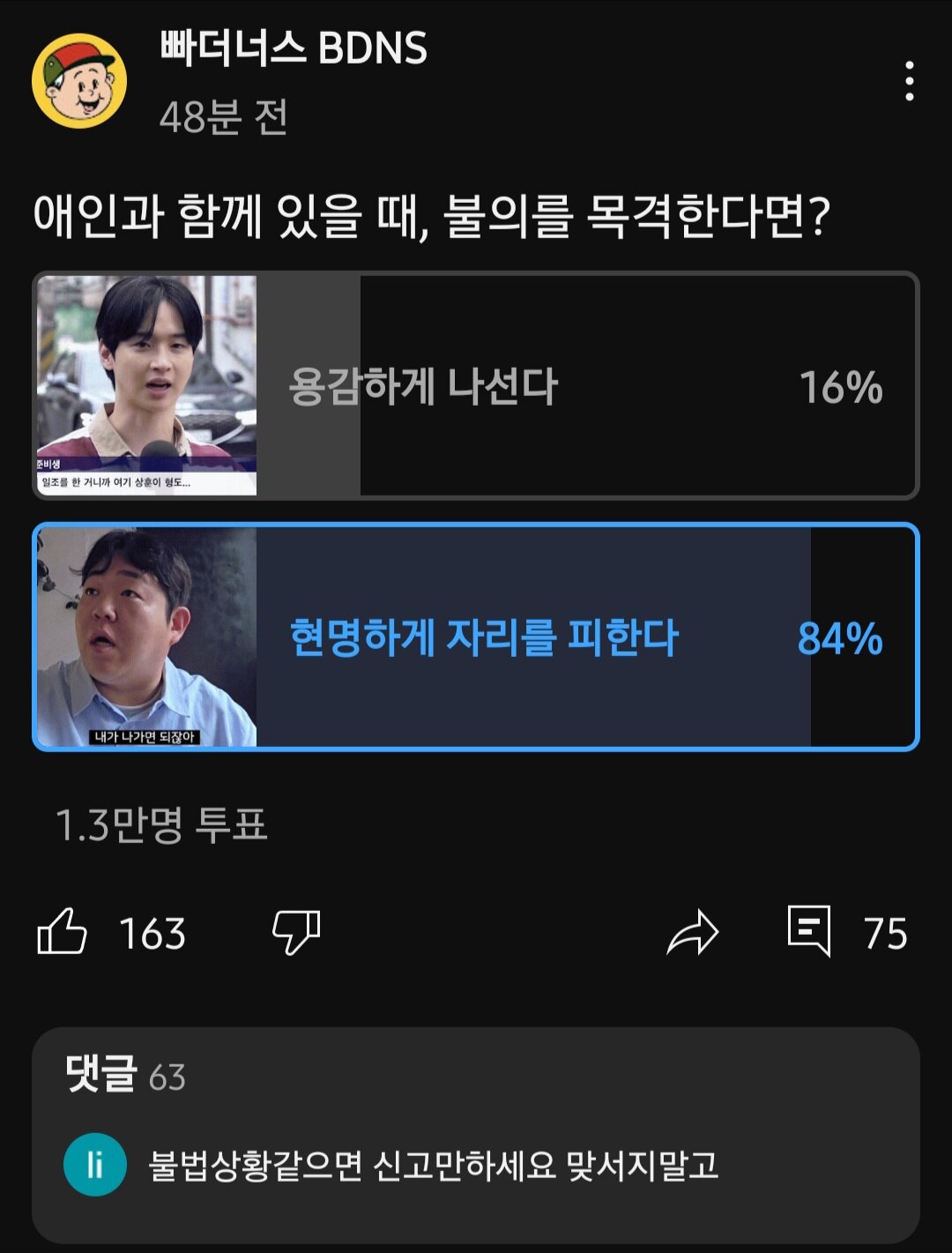
Task: Vote for 용감하게 나선다 option
Action: tap(476, 386)
